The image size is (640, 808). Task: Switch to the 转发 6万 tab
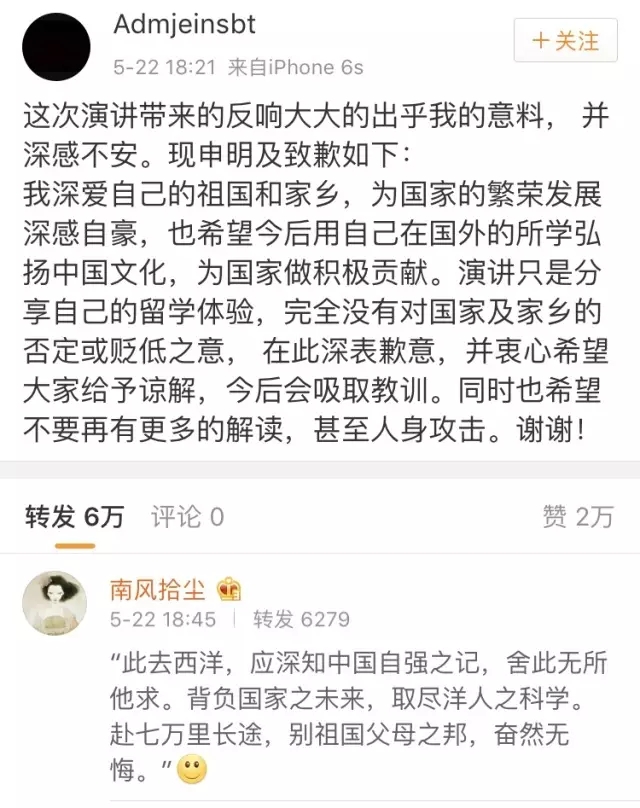[x=75, y=516]
